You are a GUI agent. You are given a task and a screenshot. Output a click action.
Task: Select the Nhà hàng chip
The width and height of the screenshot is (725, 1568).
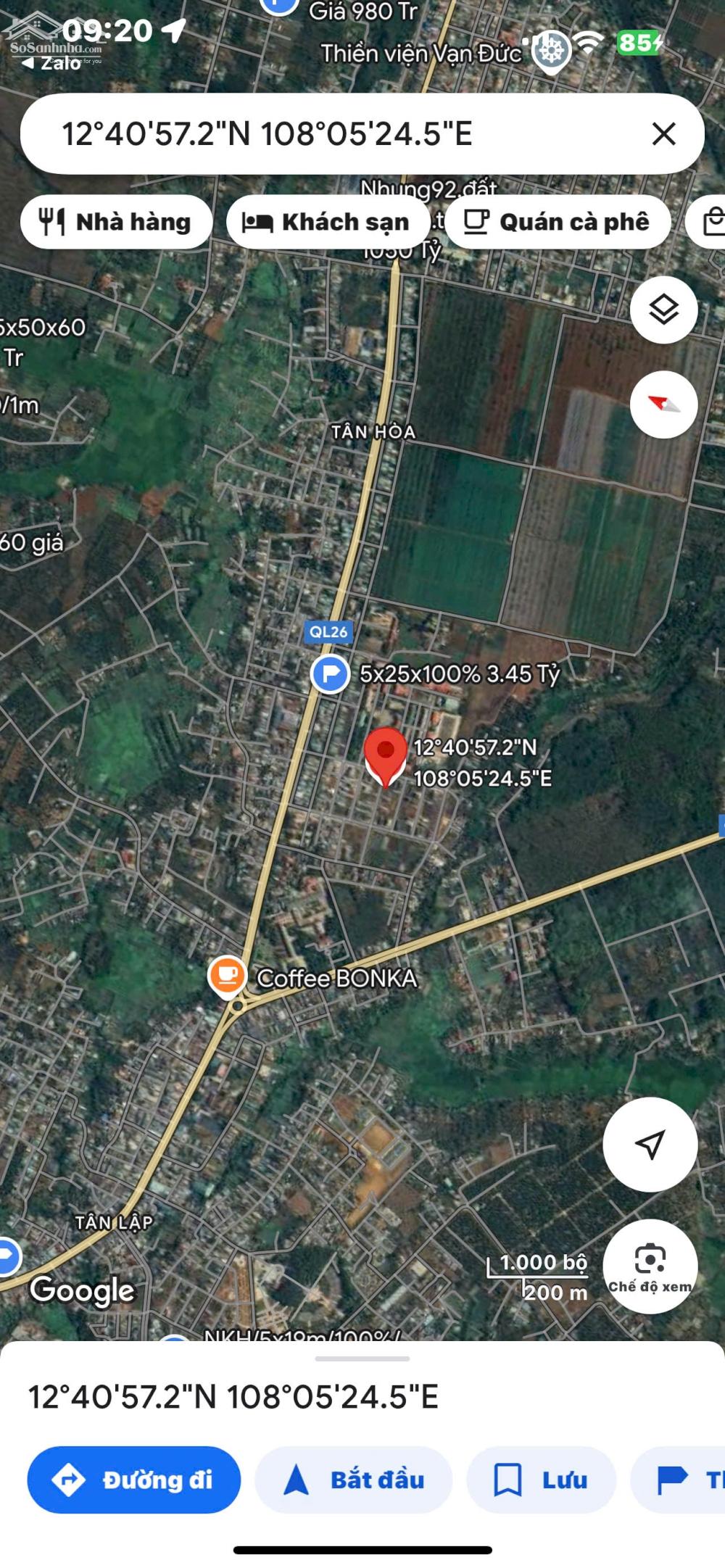pos(116,222)
